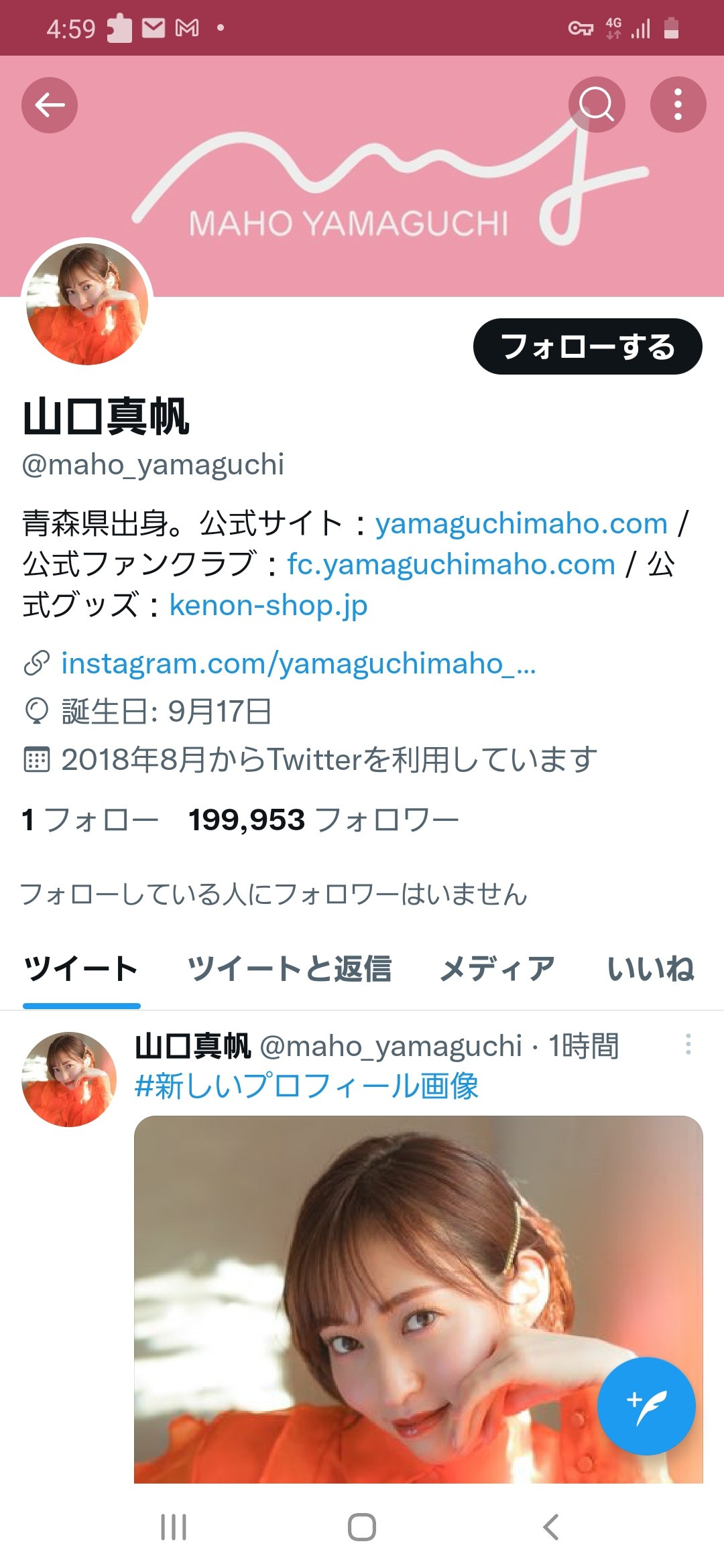Compose a new tweet with the floating button
The image size is (724, 1568).
(x=646, y=1406)
